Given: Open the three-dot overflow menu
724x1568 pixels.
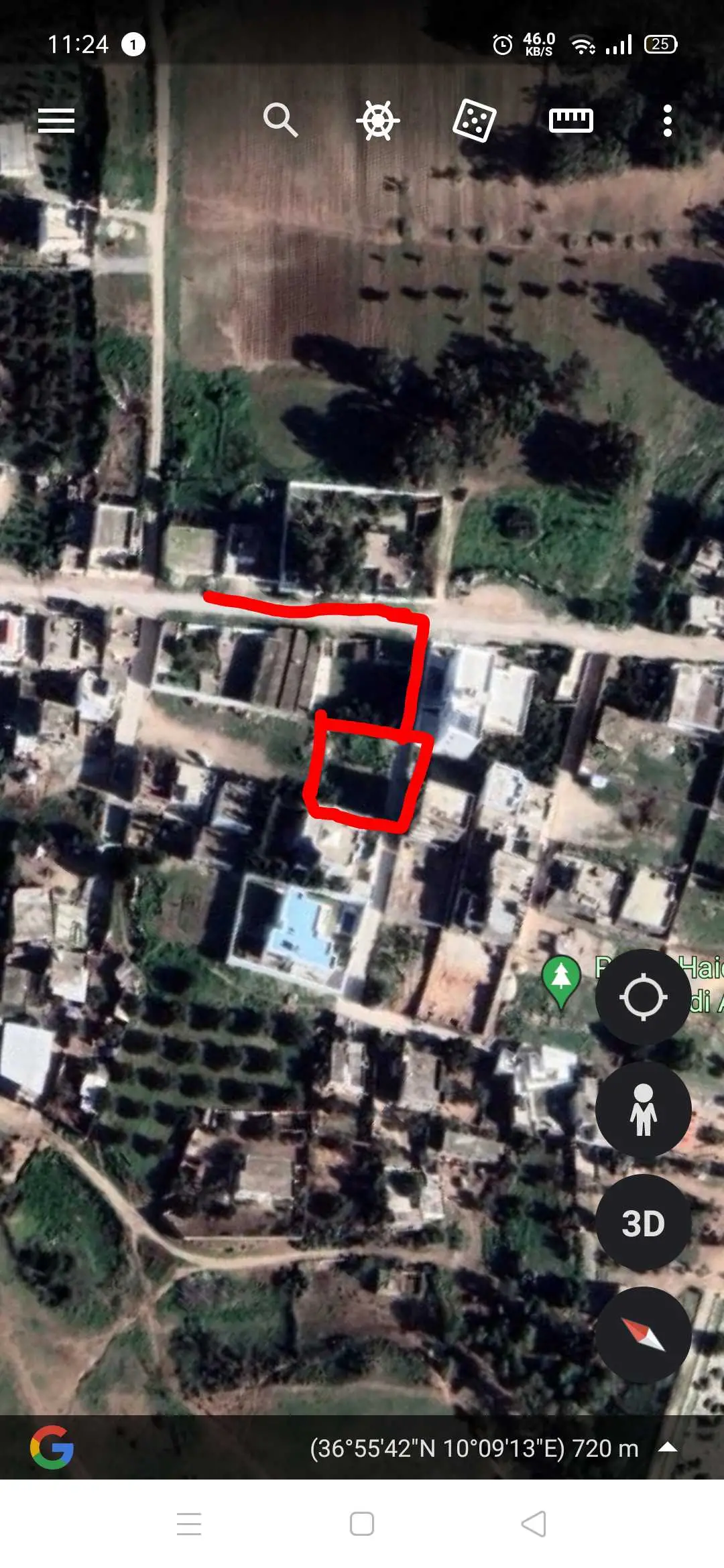Looking at the screenshot, I should pyautogui.click(x=667, y=121).
